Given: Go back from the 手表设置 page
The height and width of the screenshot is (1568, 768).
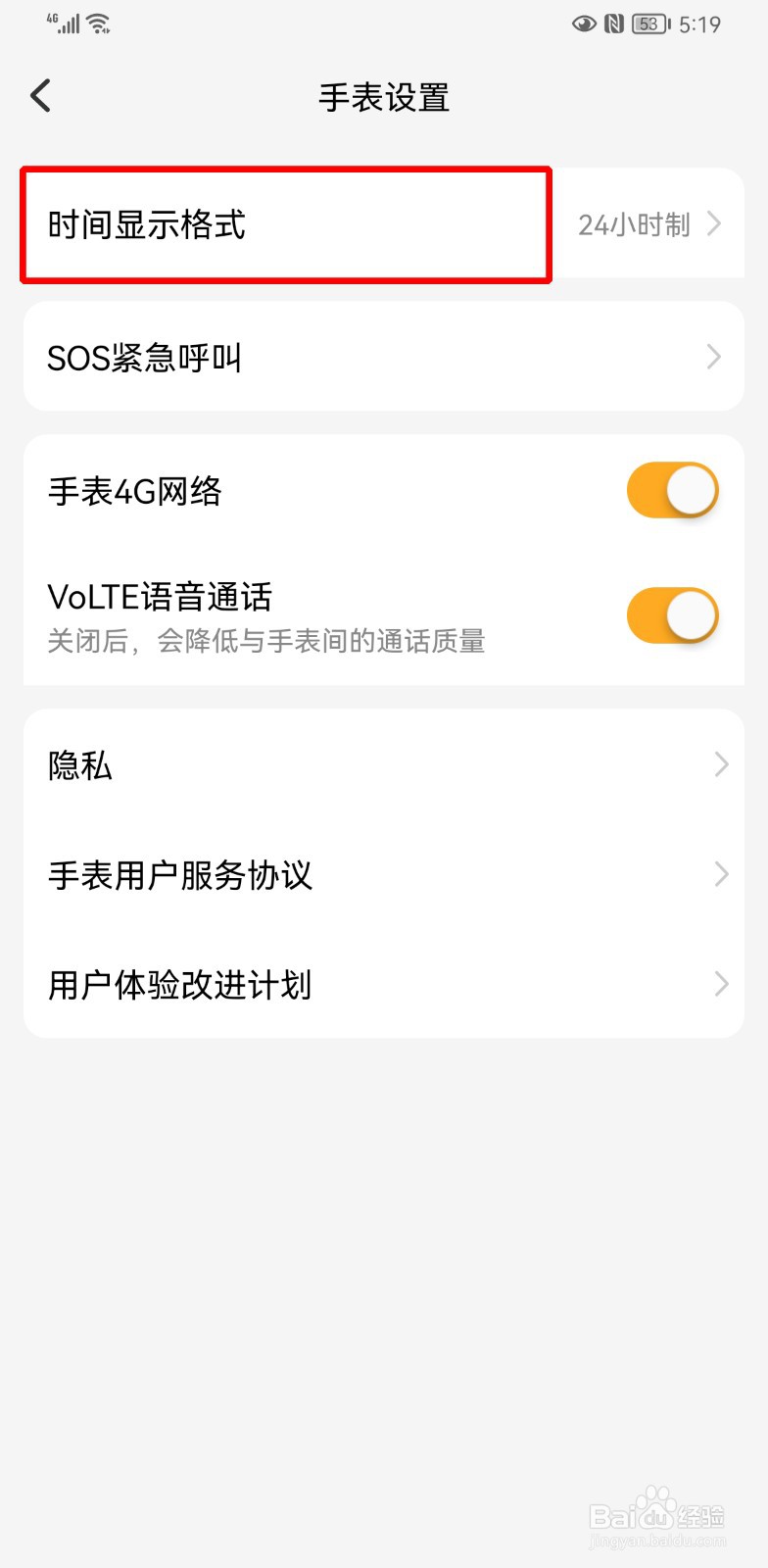Looking at the screenshot, I should [41, 96].
